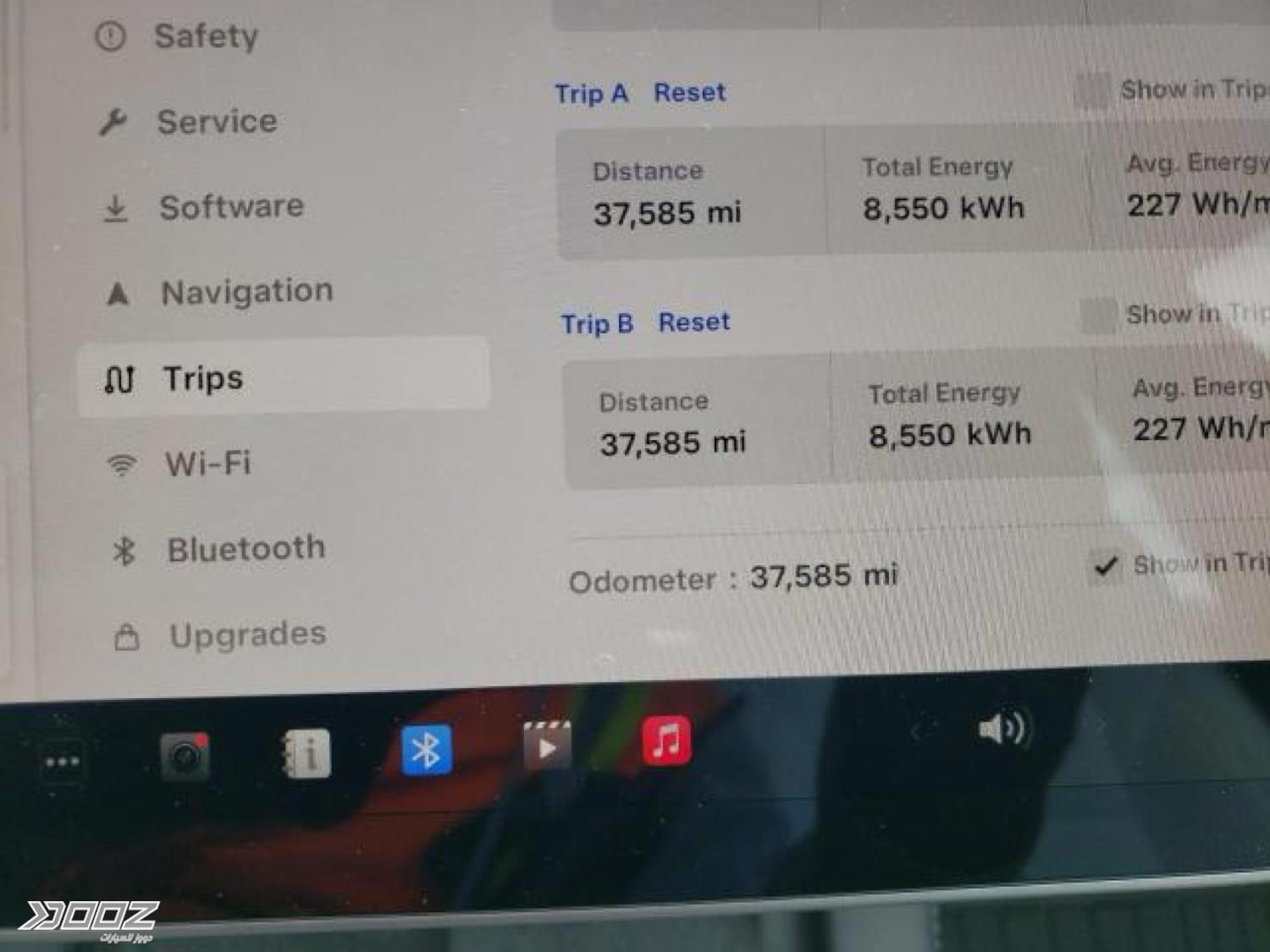Reset Trip B
The width and height of the screenshot is (1270, 952).
(693, 322)
